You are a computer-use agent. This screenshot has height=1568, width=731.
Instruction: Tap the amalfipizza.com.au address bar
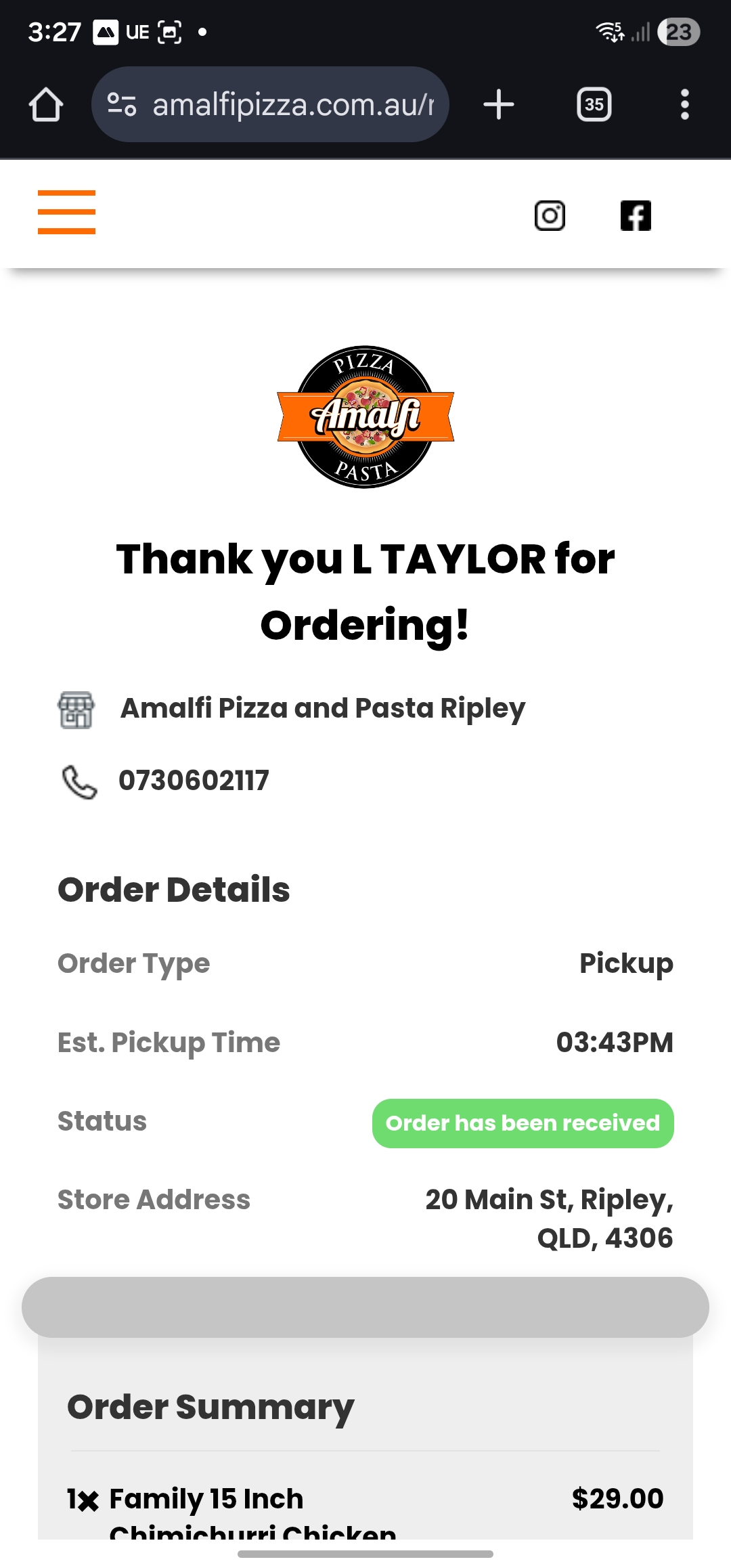click(292, 105)
